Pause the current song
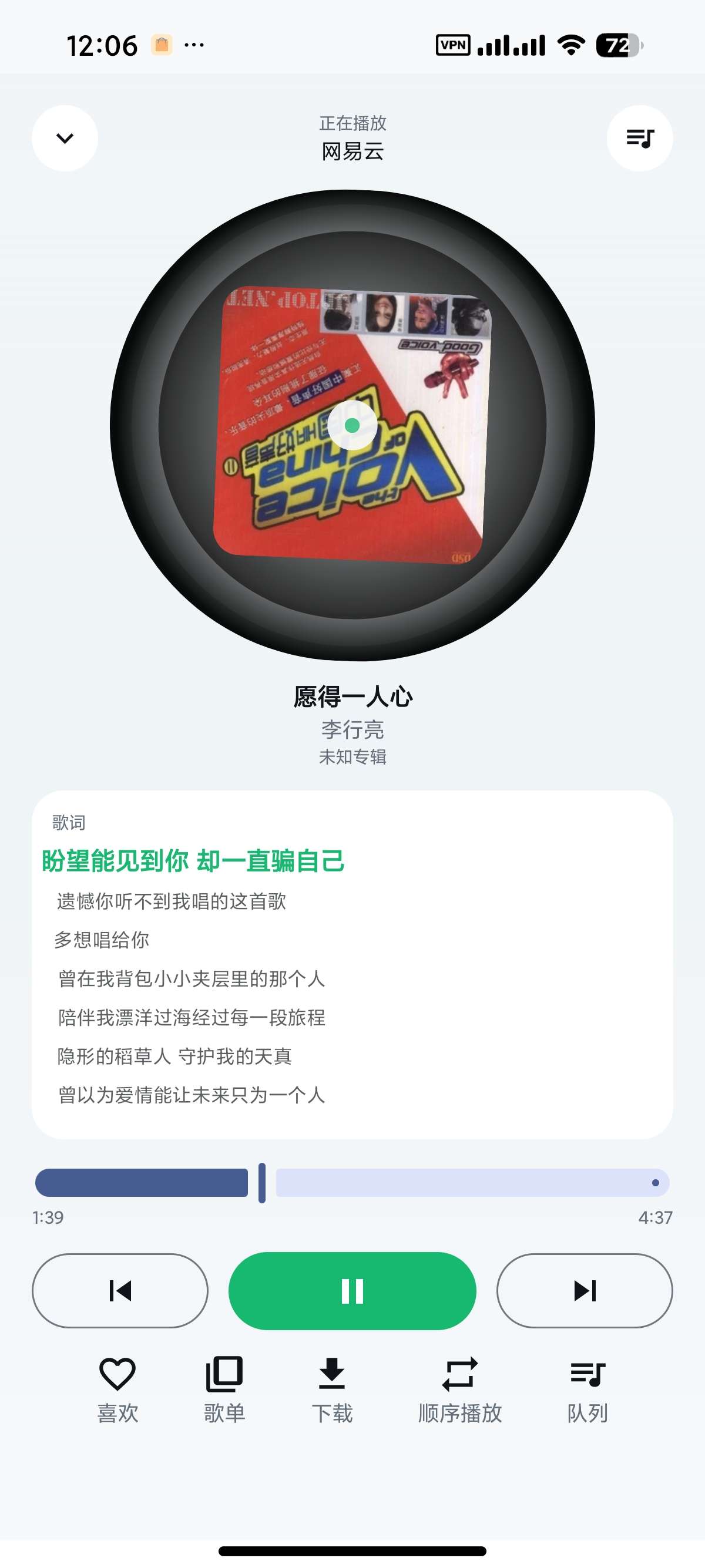This screenshot has height=1568, width=705. tap(352, 1290)
